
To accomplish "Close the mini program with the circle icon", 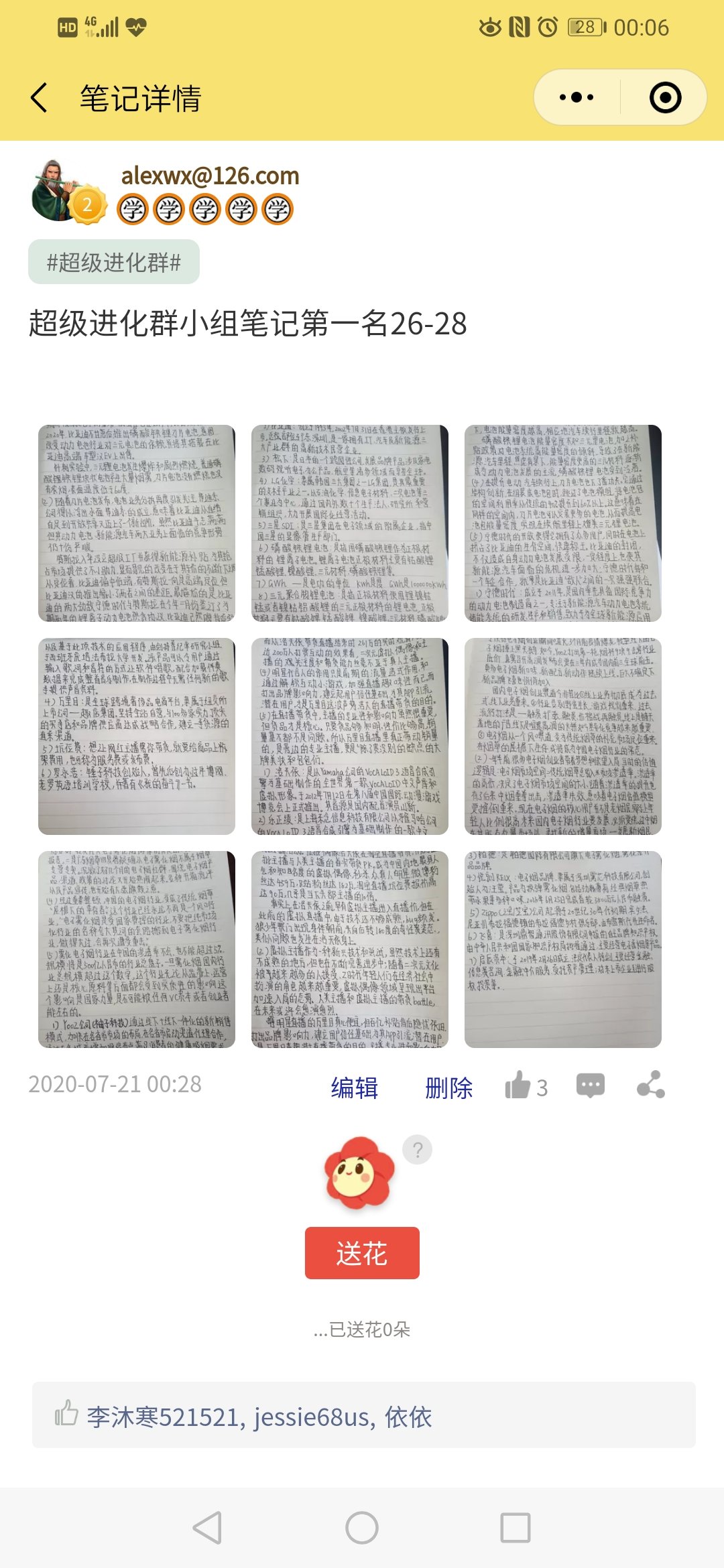I will click(x=665, y=98).
